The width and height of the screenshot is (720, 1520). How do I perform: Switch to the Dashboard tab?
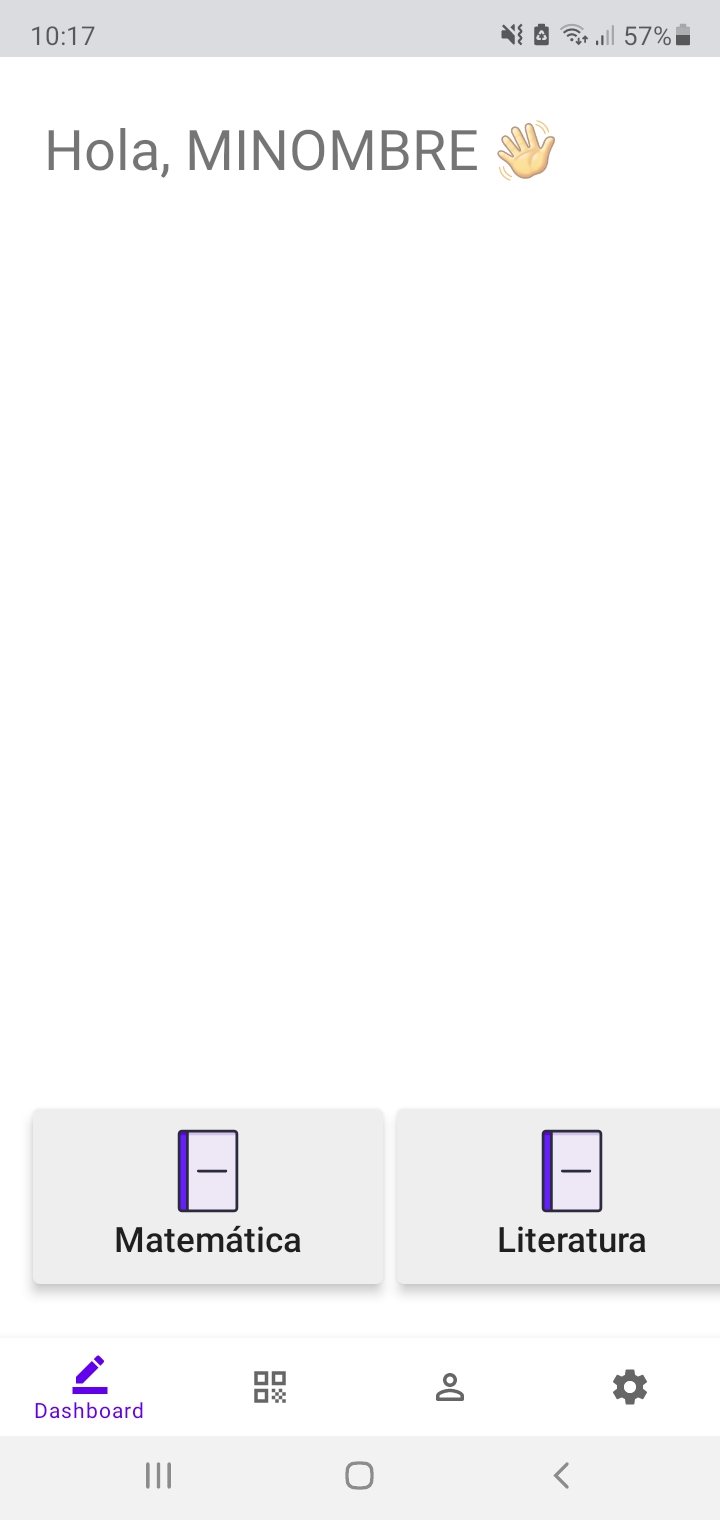(89, 1388)
